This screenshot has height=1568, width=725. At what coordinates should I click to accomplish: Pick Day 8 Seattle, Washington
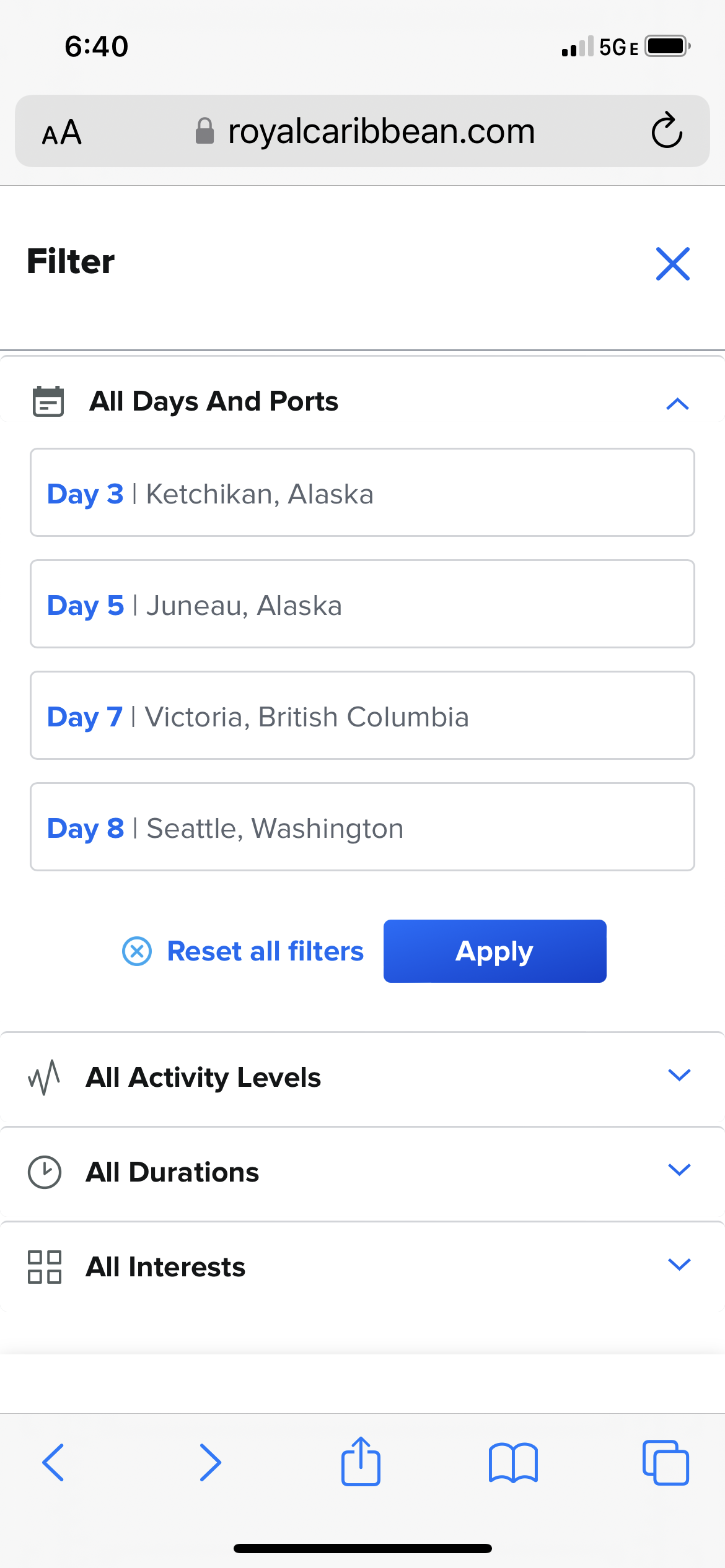point(362,827)
